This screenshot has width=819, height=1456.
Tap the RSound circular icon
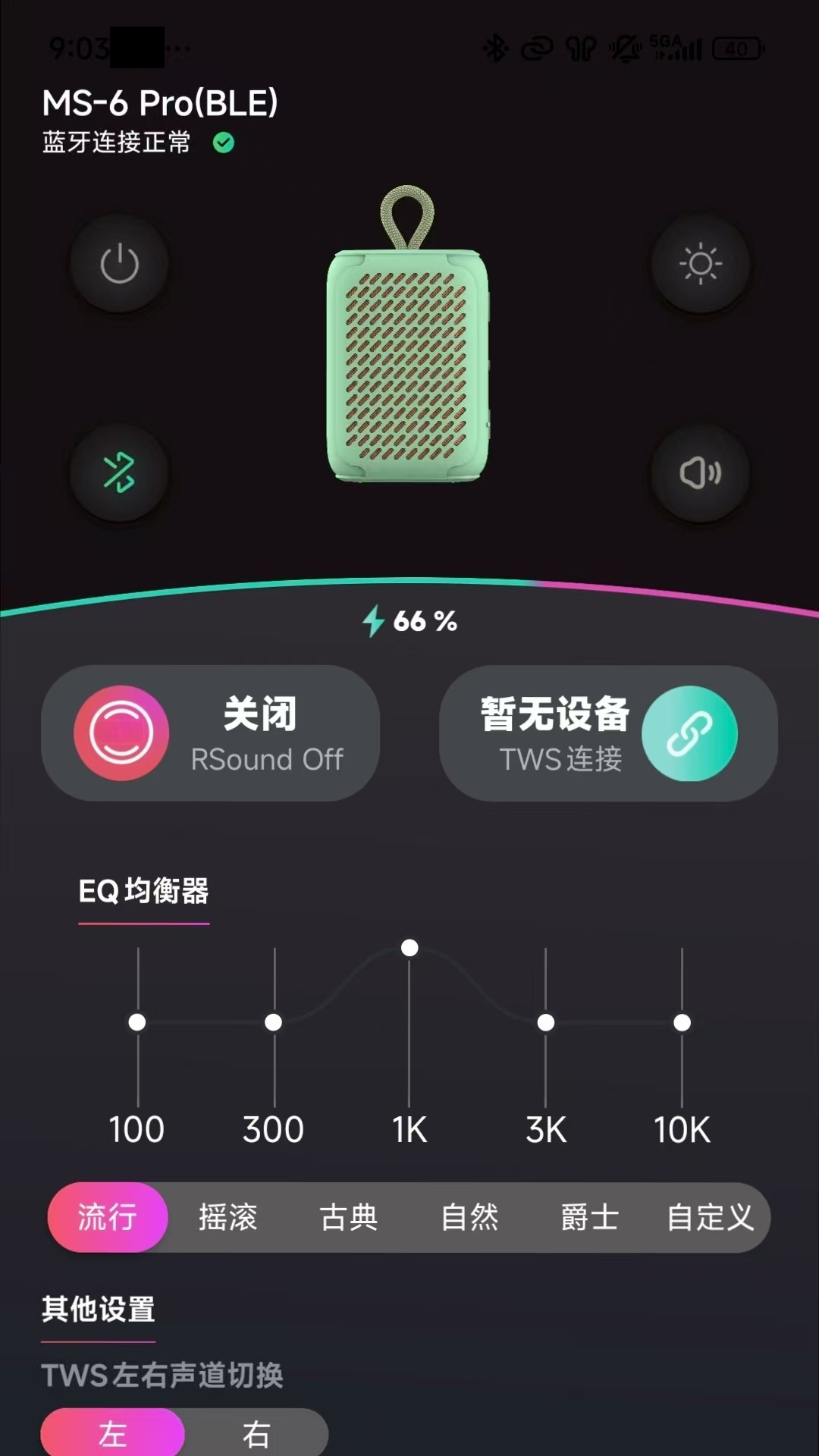click(121, 733)
